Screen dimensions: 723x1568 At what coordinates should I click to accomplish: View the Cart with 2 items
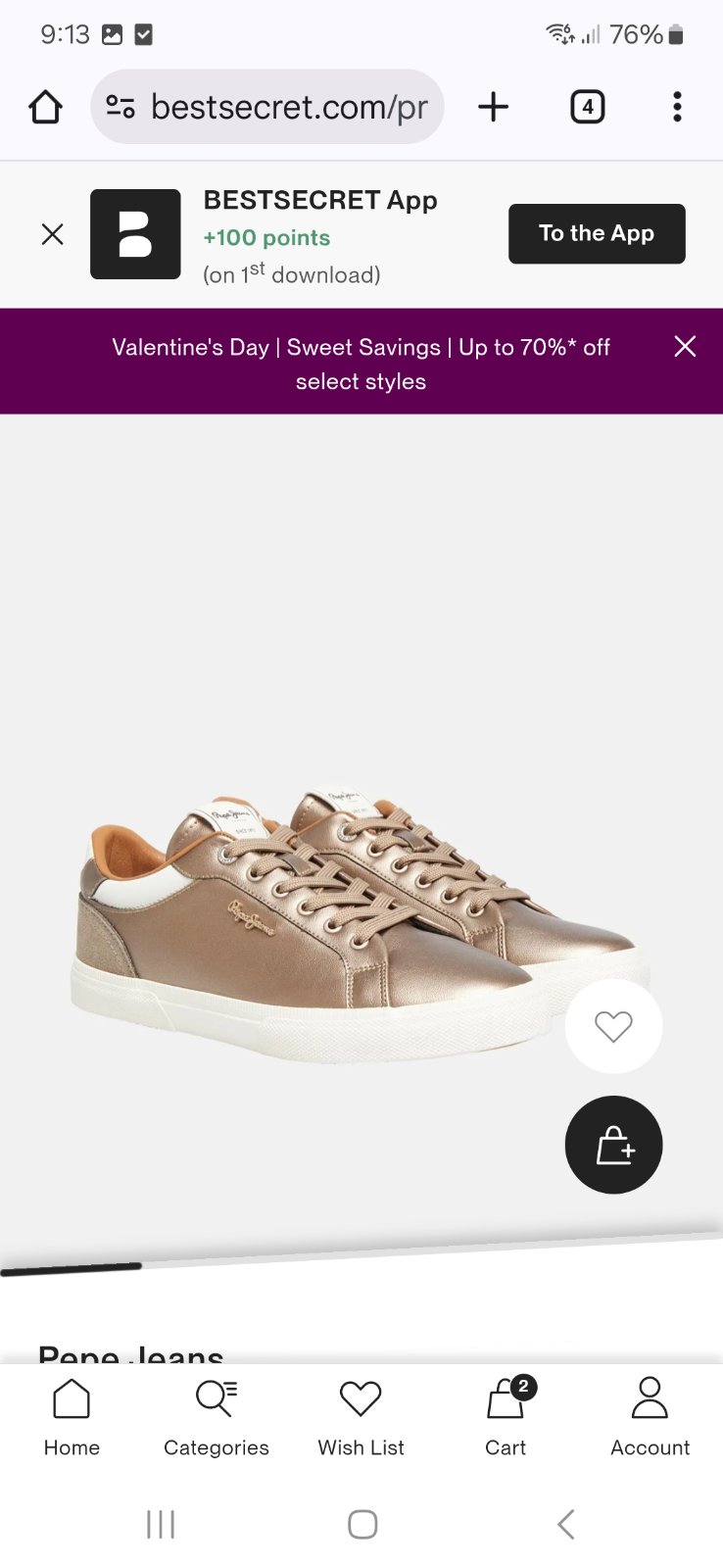pyautogui.click(x=506, y=1417)
